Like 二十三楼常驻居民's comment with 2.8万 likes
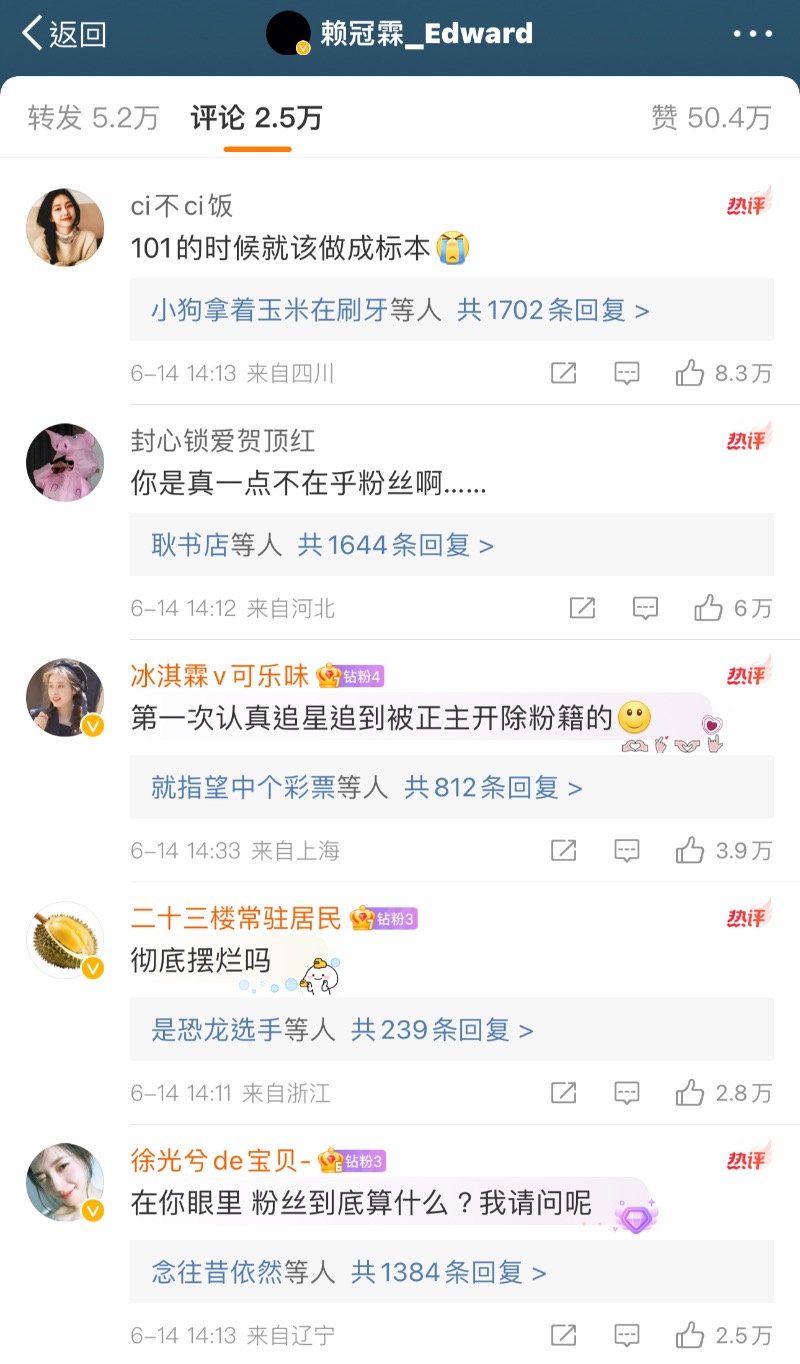This screenshot has width=800, height=1364. click(690, 1093)
